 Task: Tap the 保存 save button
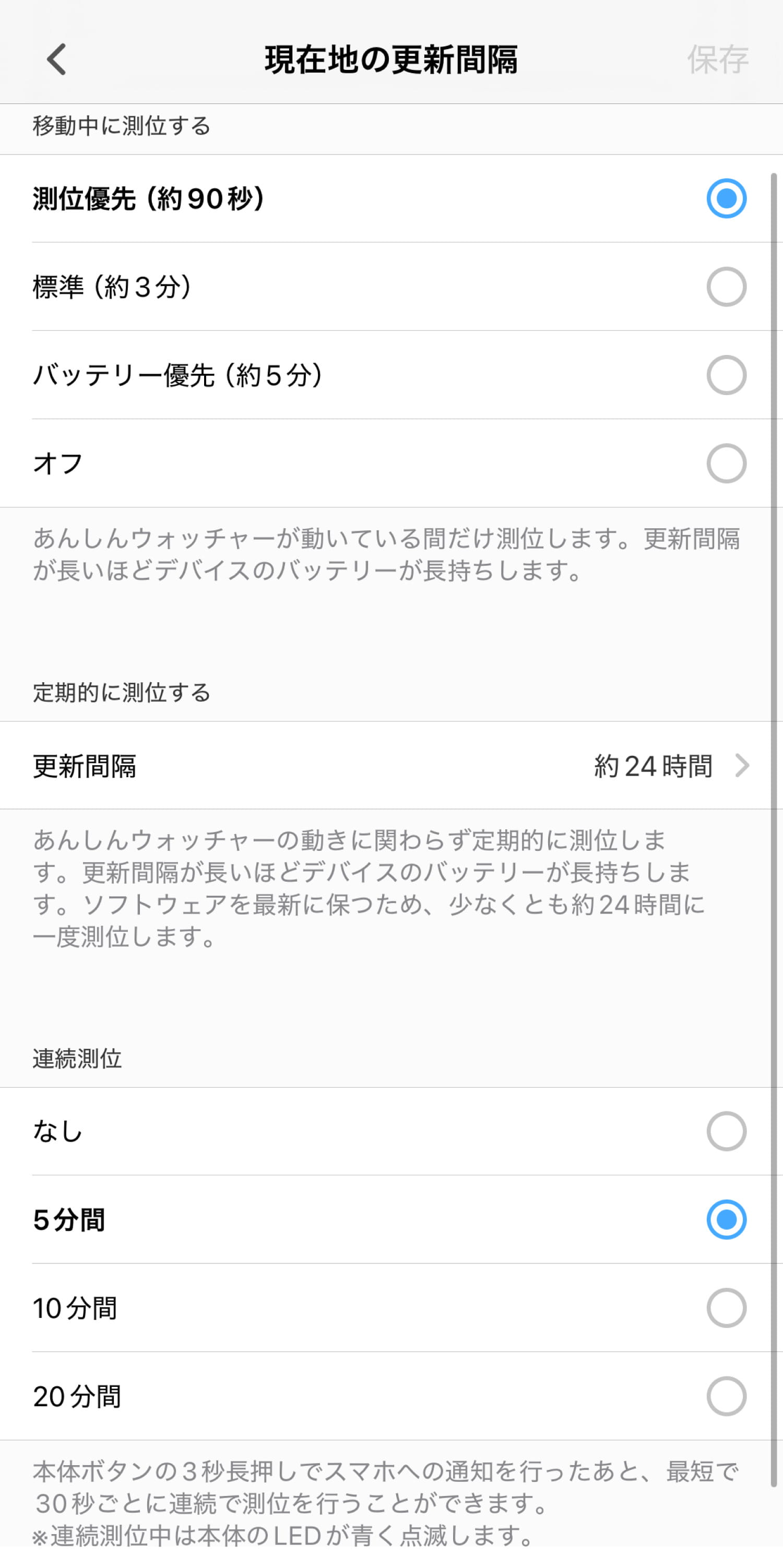click(717, 60)
